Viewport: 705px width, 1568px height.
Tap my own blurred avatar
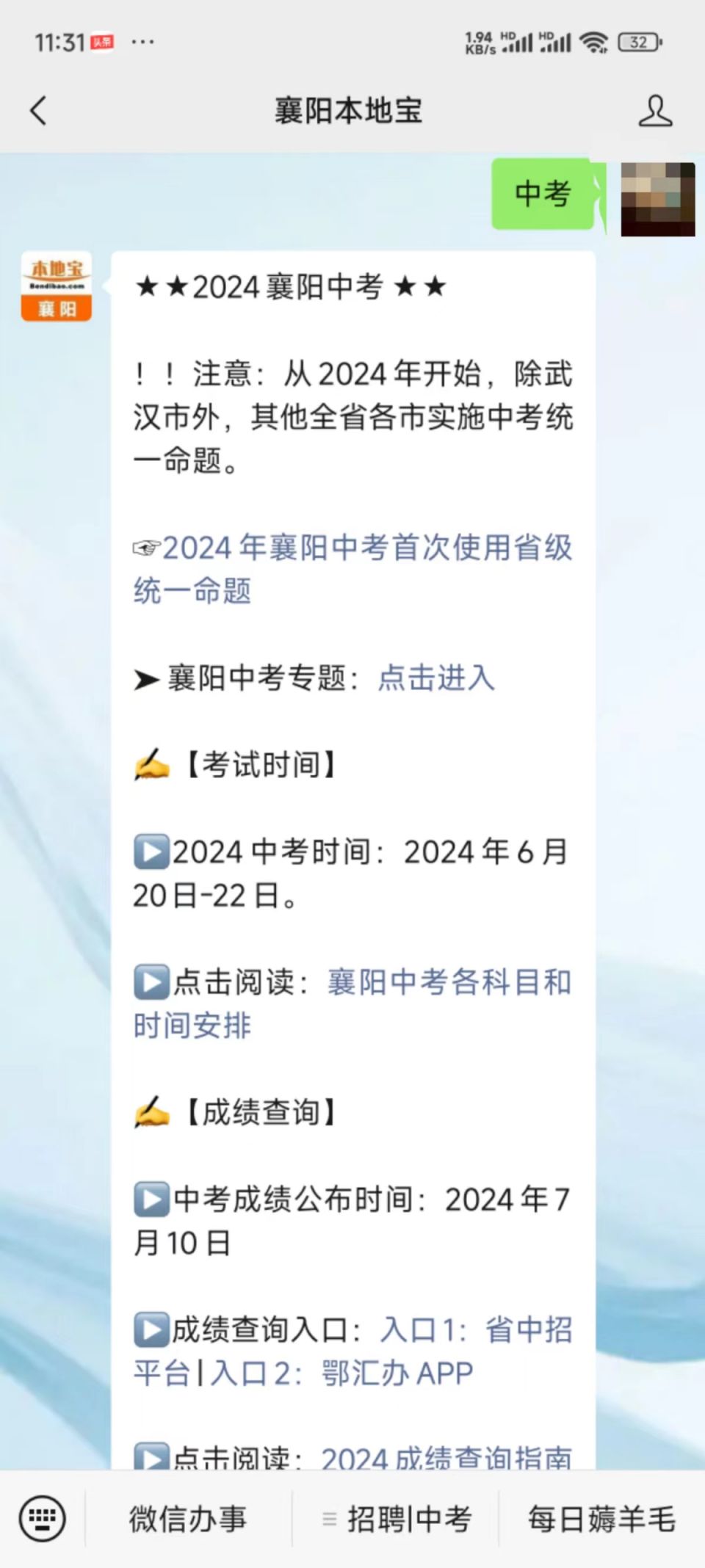[657, 199]
